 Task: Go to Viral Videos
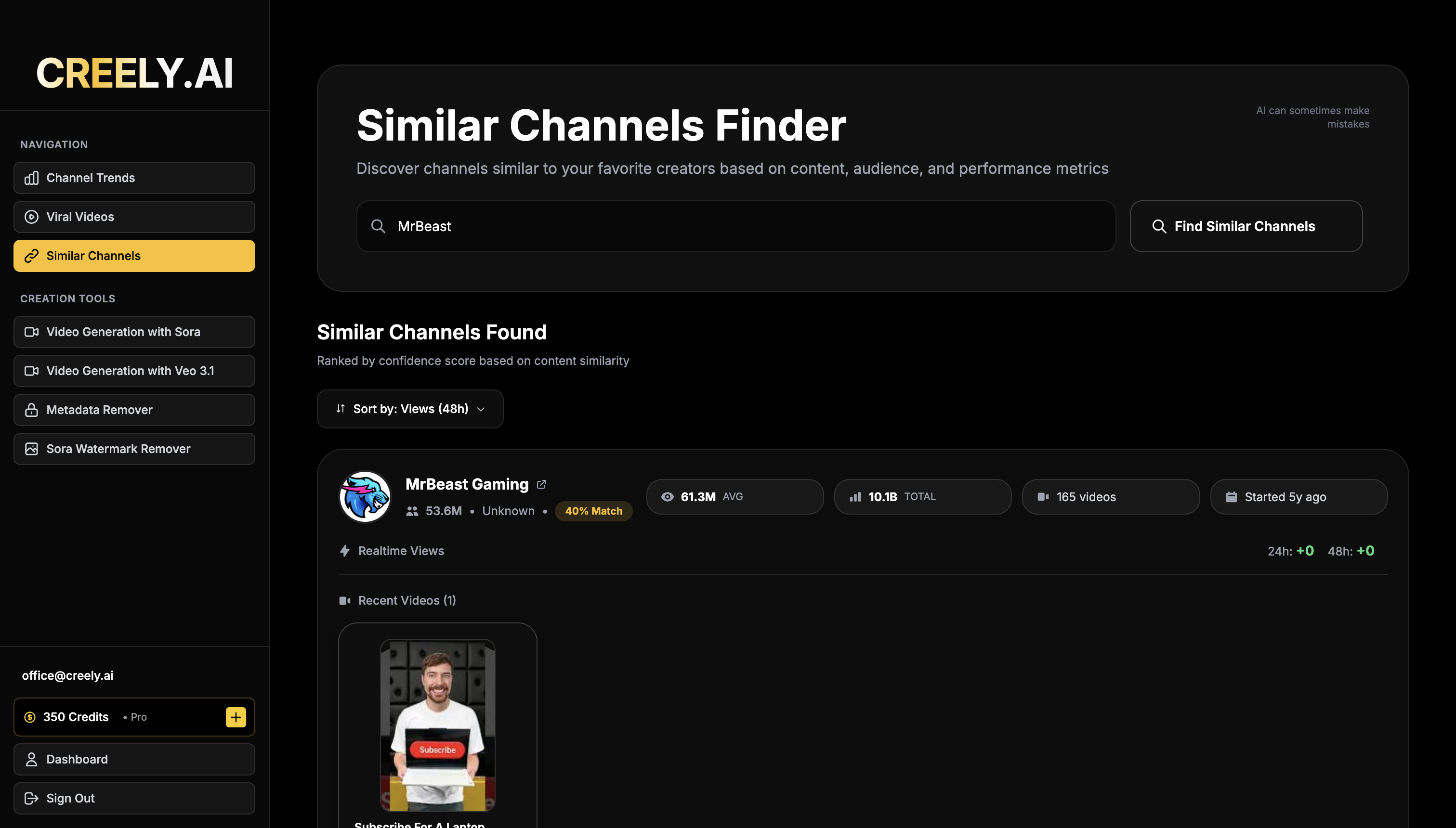coord(134,217)
